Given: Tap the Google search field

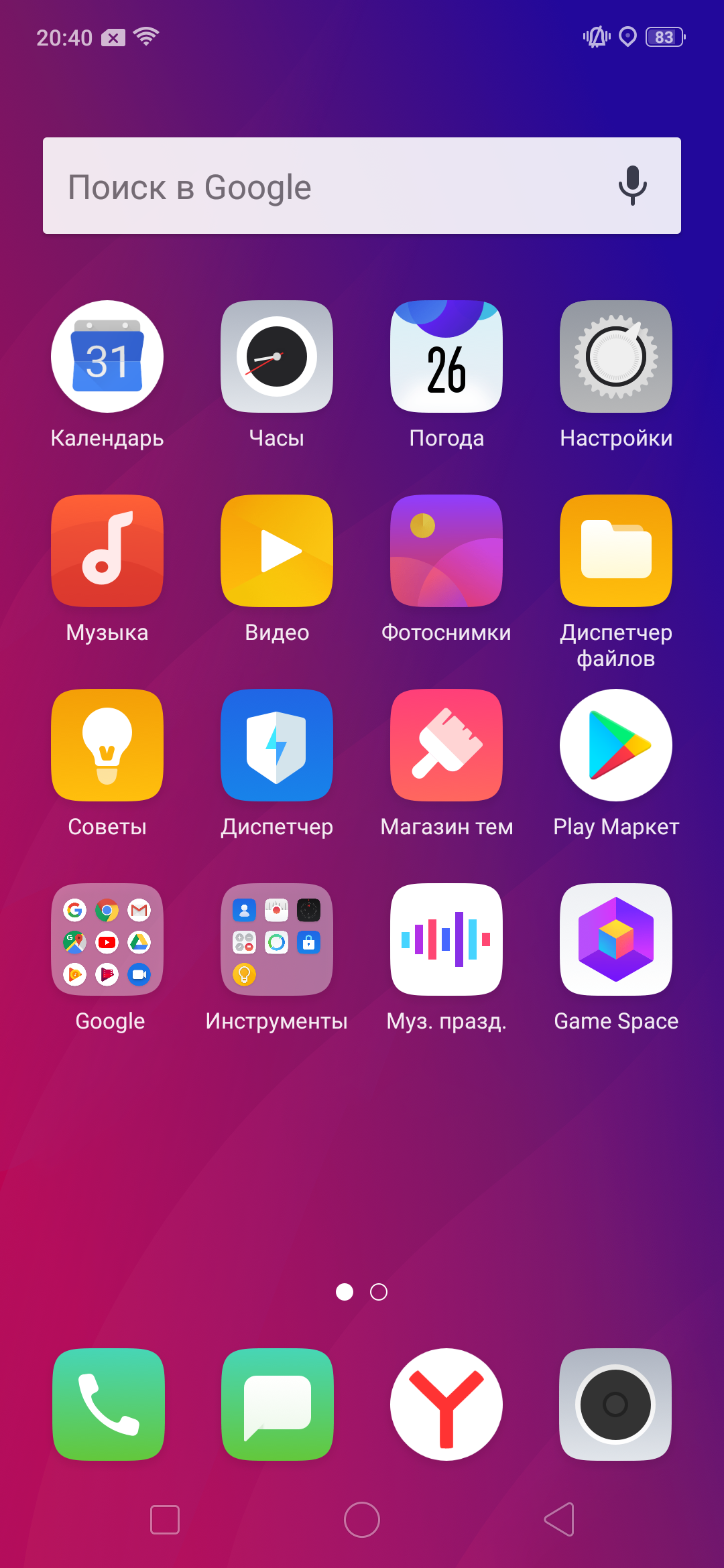Looking at the screenshot, I should pos(322,186).
